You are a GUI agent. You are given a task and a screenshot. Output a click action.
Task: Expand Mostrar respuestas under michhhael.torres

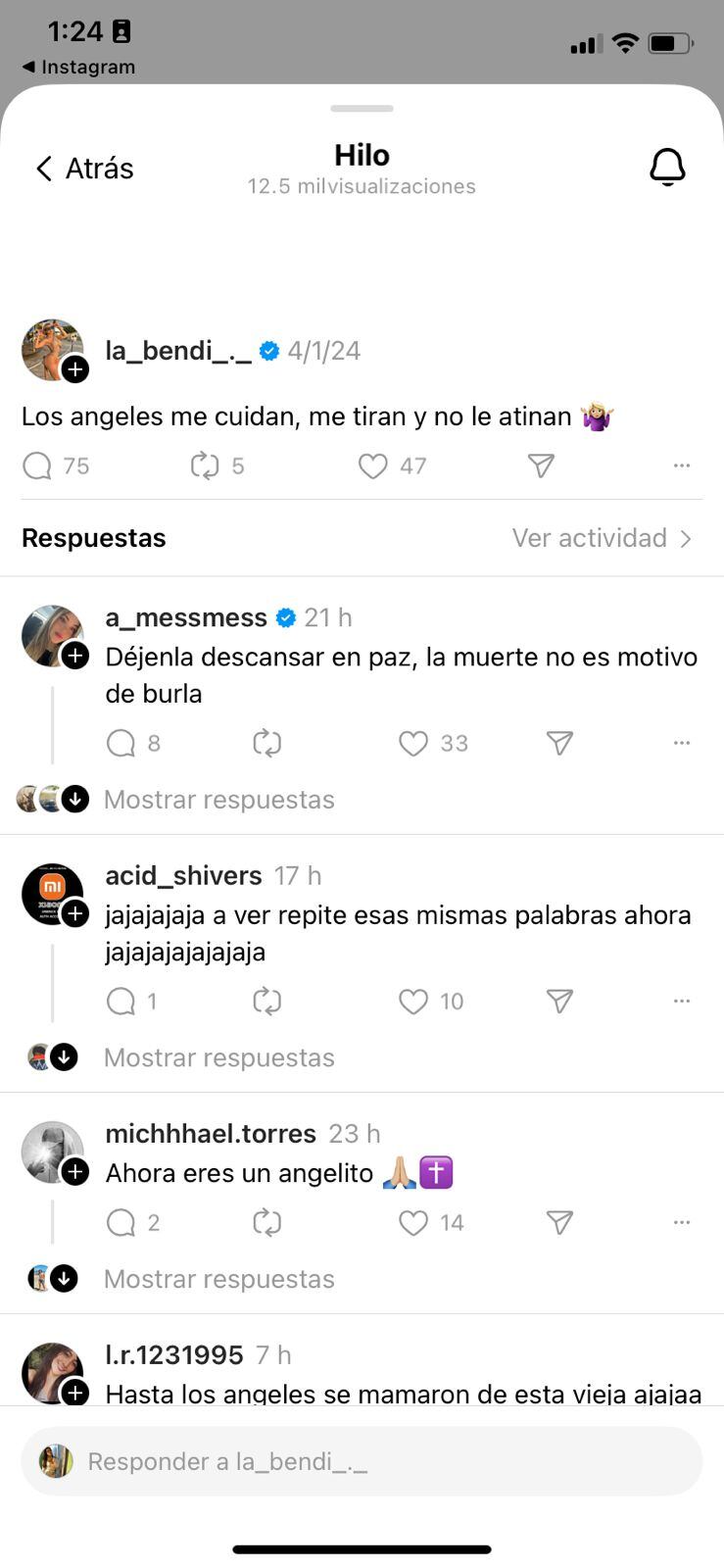coord(218,1278)
